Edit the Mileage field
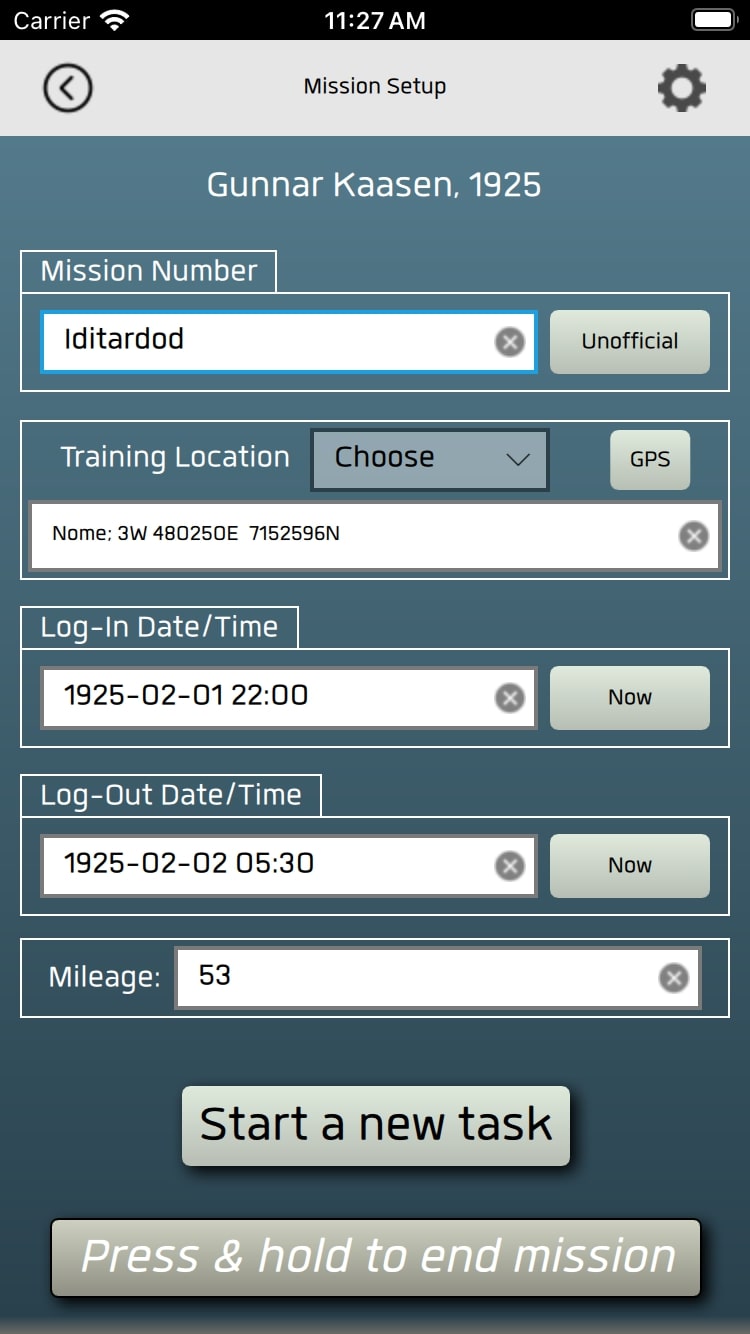The height and width of the screenshot is (1334, 750). click(x=438, y=977)
